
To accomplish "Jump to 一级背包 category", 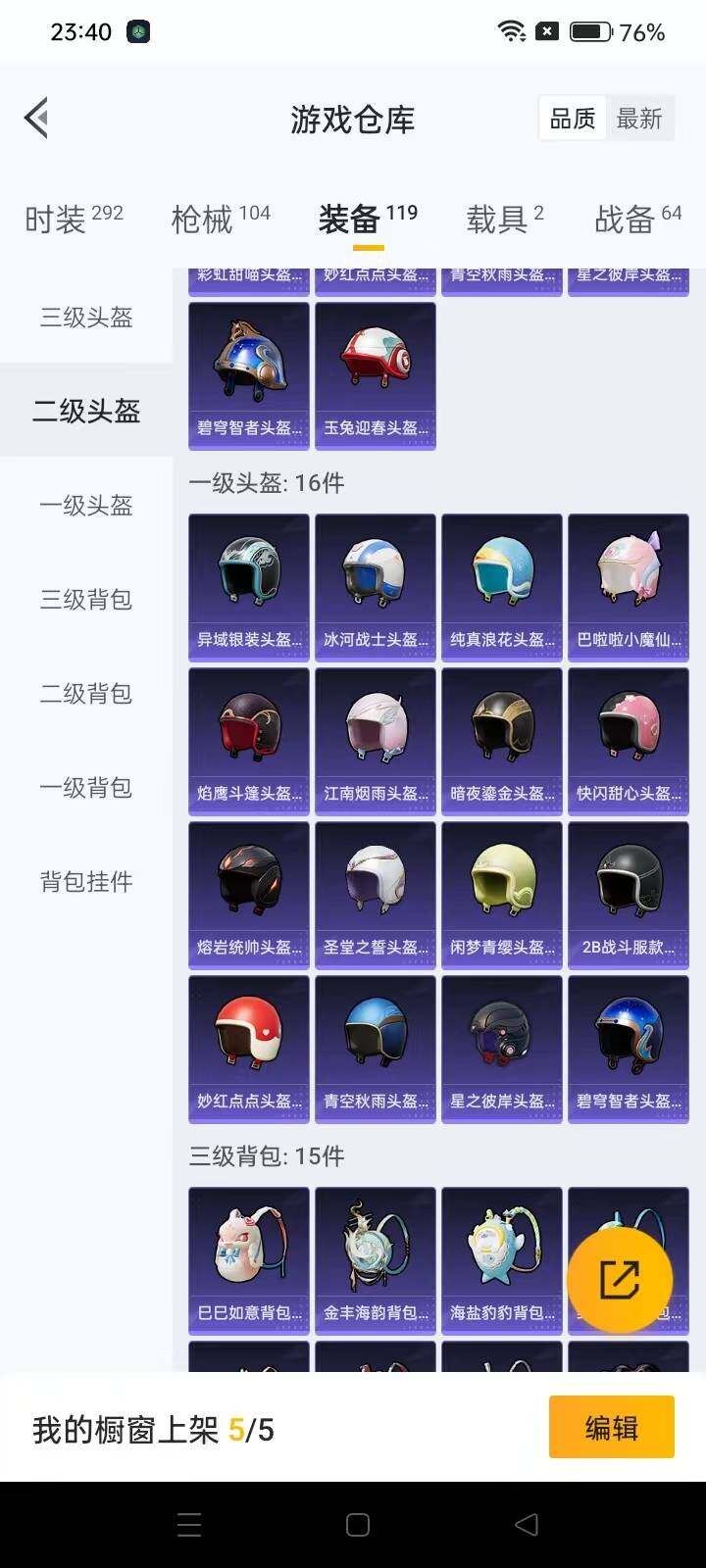I will (x=86, y=787).
